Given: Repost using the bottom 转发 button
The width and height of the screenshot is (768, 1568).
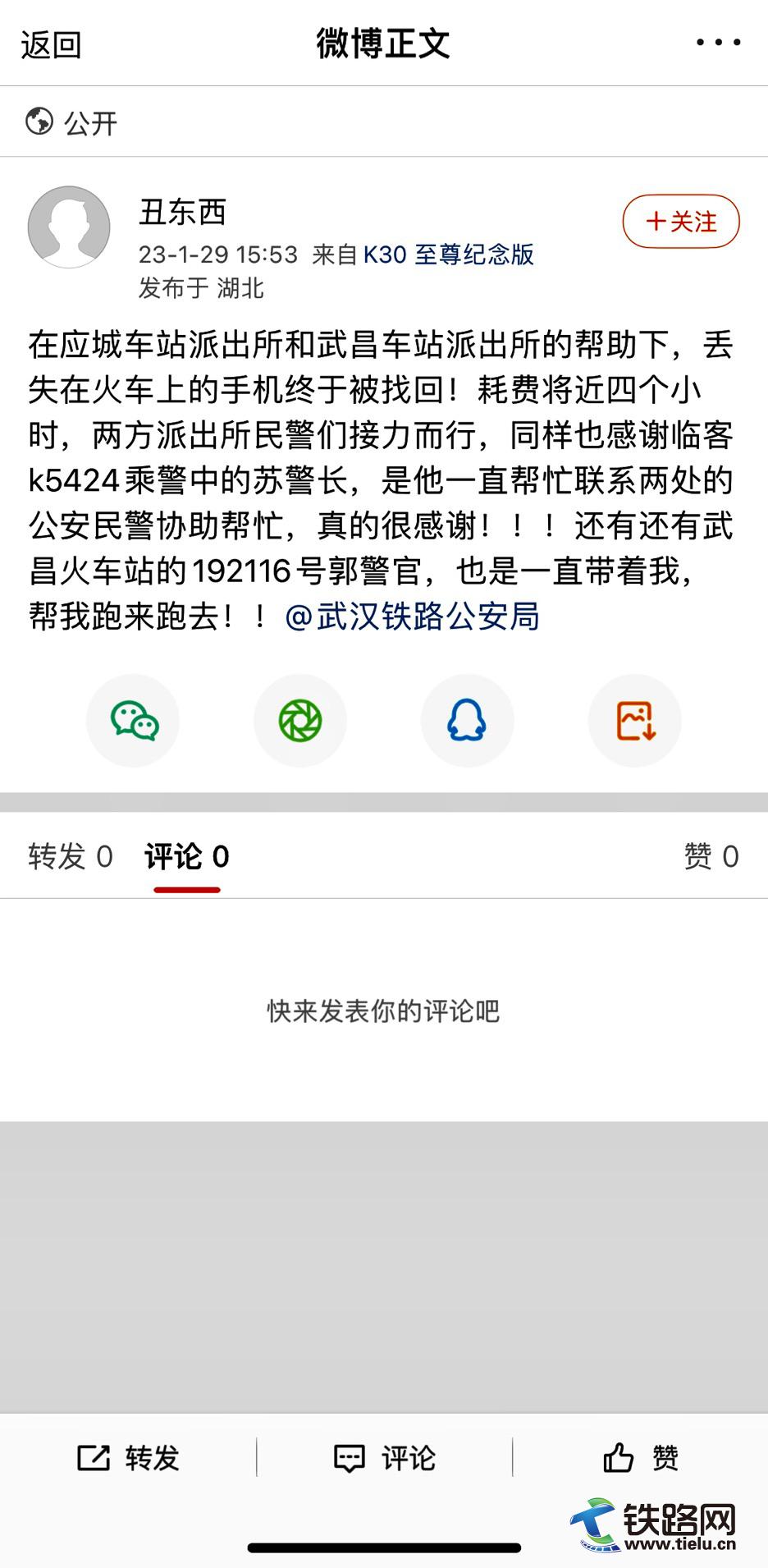Looking at the screenshot, I should 129,1458.
